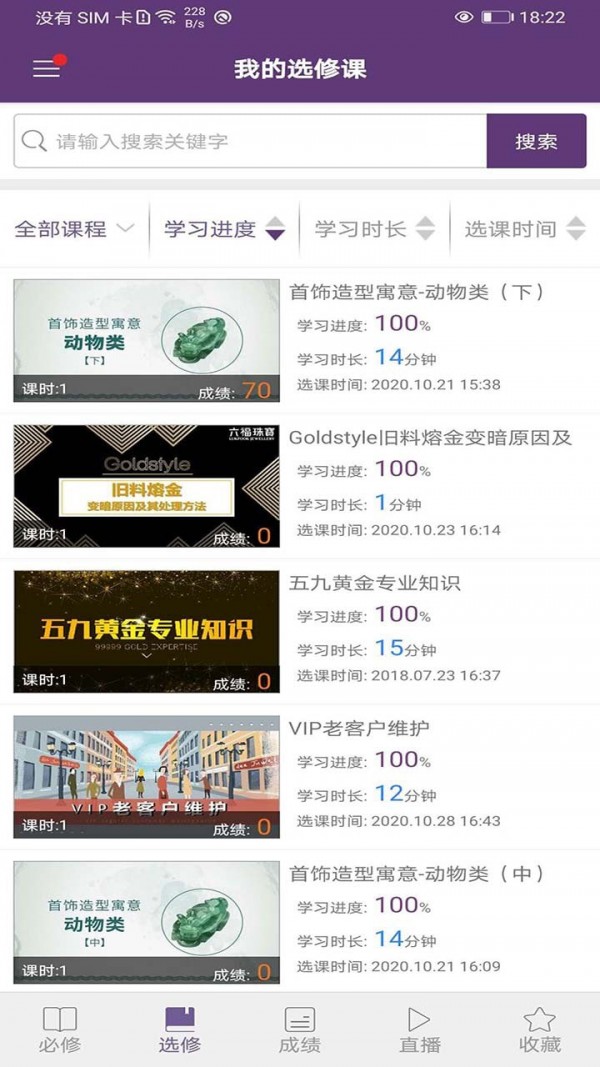Open the 收藏 favorites tab
Screen dimensions: 600x1067
[x=539, y=1030]
